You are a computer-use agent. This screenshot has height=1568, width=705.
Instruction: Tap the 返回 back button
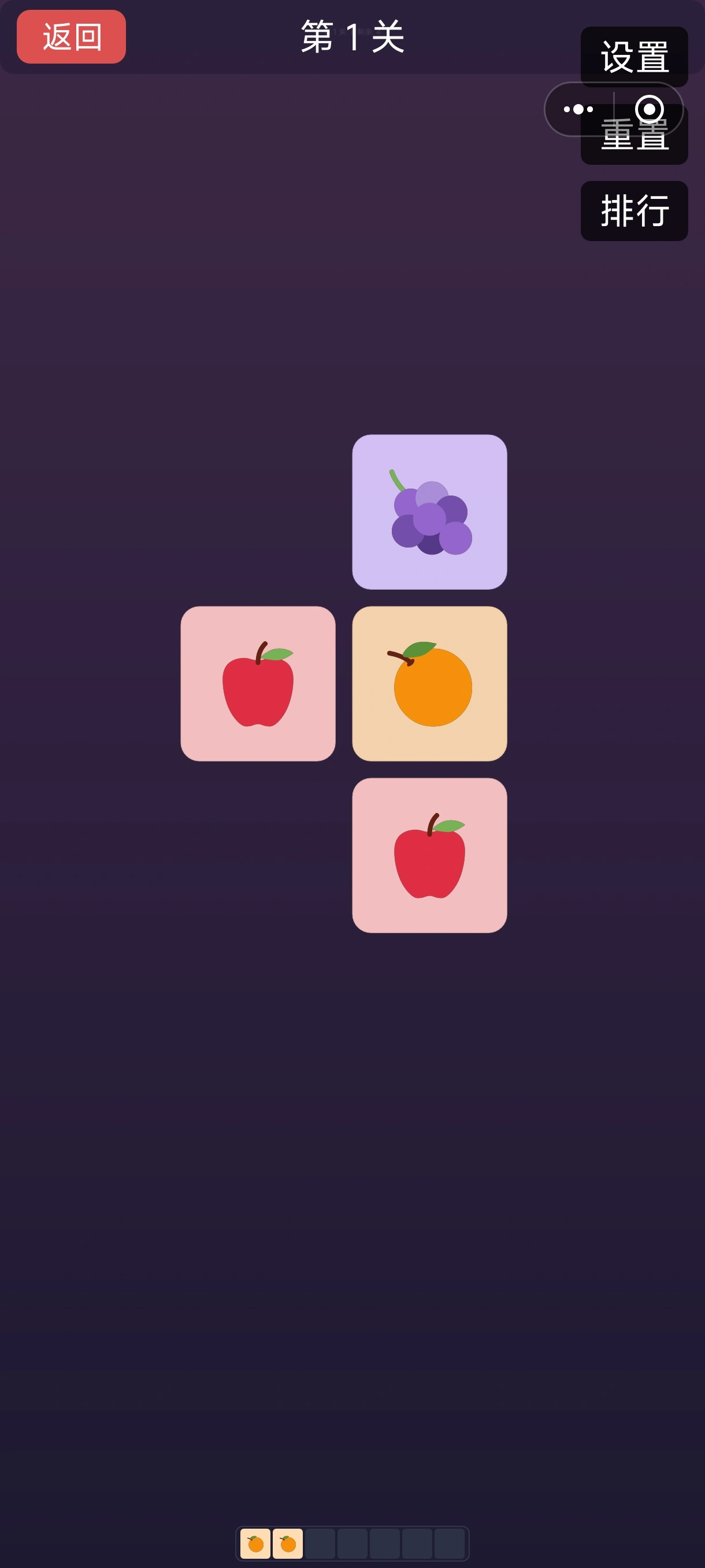(71, 36)
